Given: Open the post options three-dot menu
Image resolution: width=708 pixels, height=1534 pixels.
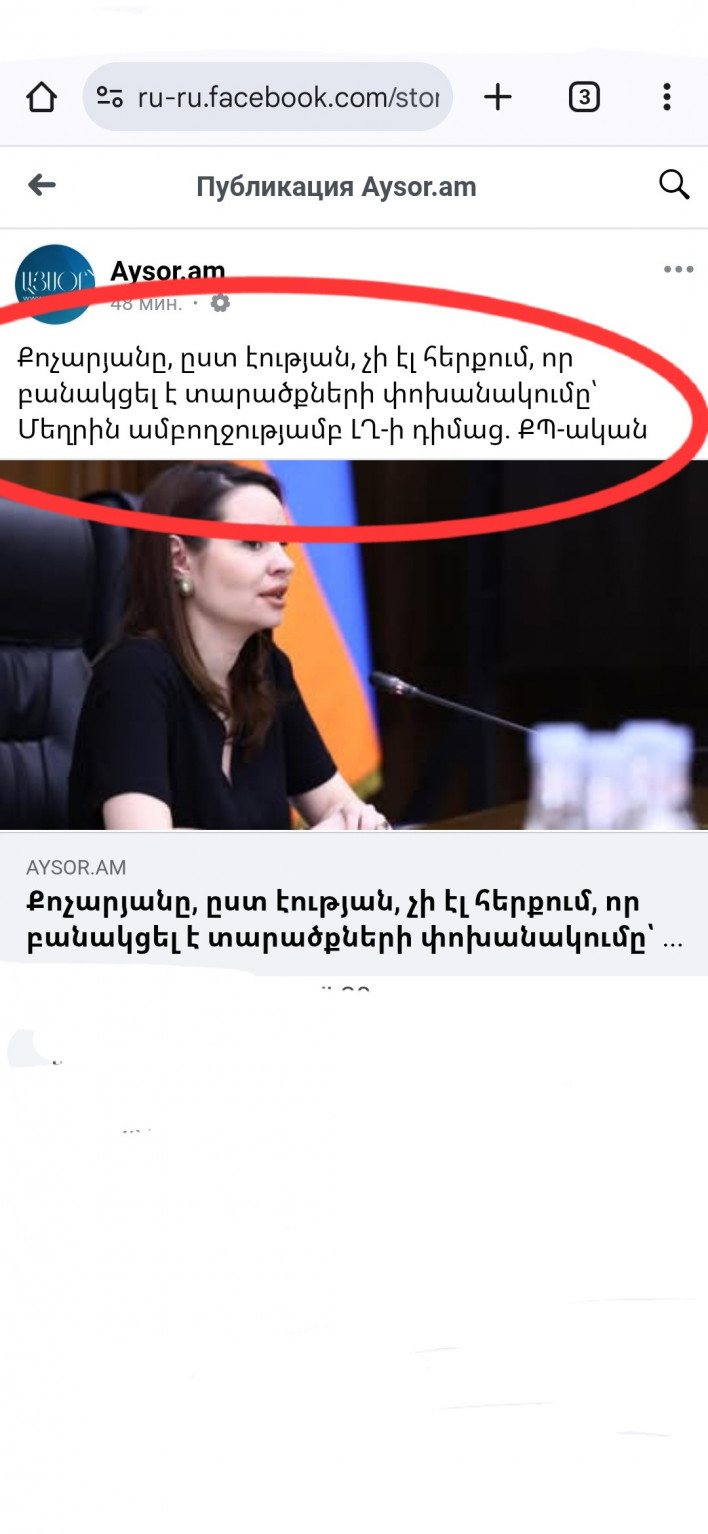Looking at the screenshot, I should click(678, 270).
